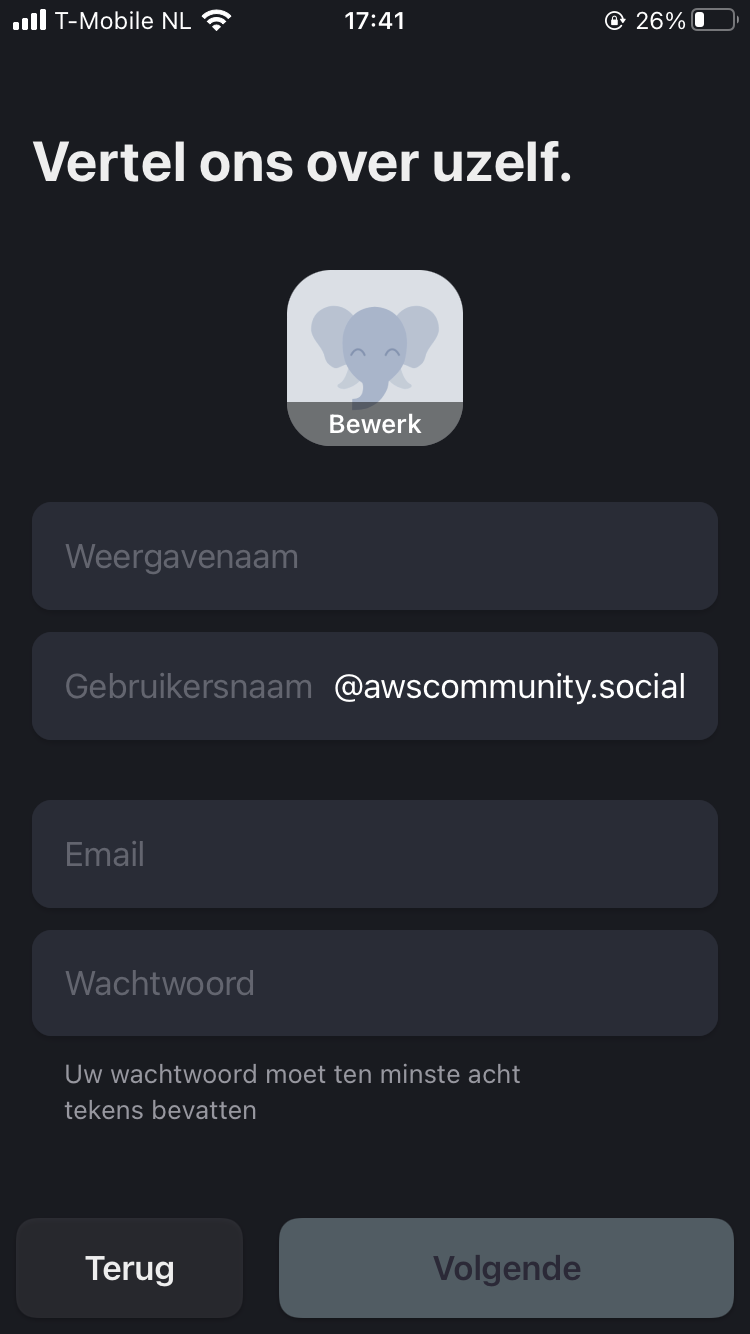This screenshot has width=750, height=1334.
Task: Select the Gebruikersnaam input field
Action: click(190, 686)
